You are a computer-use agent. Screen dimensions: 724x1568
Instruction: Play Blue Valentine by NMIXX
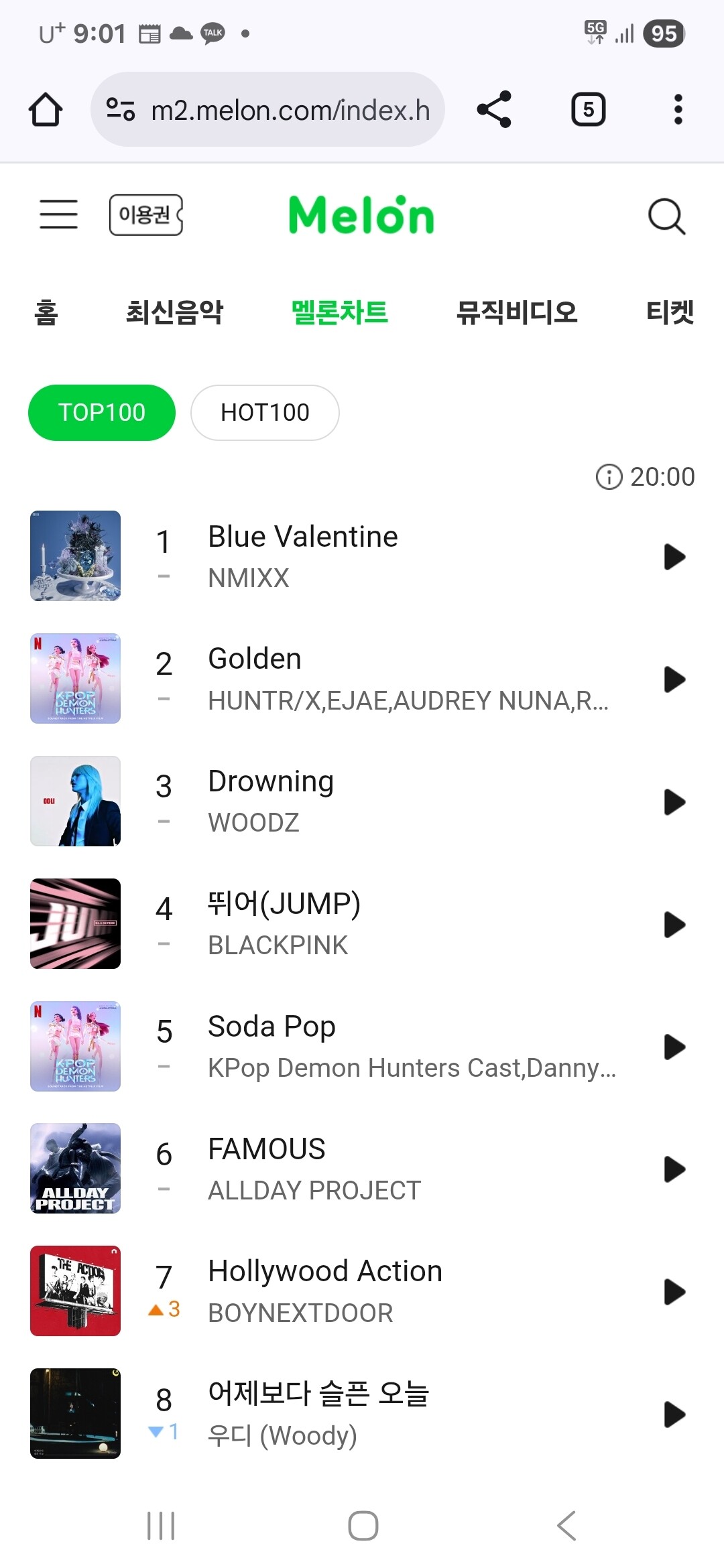coord(674,557)
